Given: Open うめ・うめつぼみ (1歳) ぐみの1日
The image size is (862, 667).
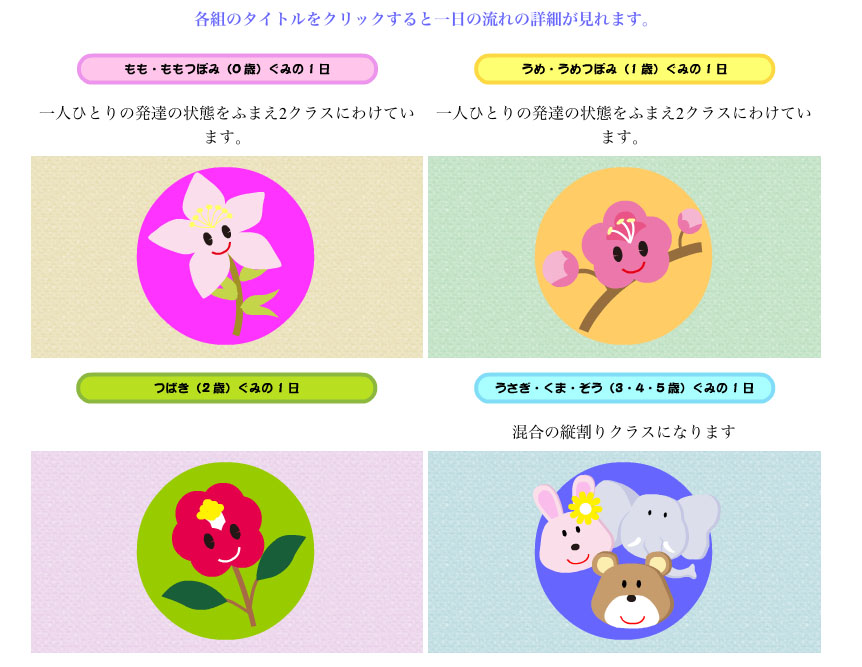Looking at the screenshot, I should pyautogui.click(x=624, y=69).
